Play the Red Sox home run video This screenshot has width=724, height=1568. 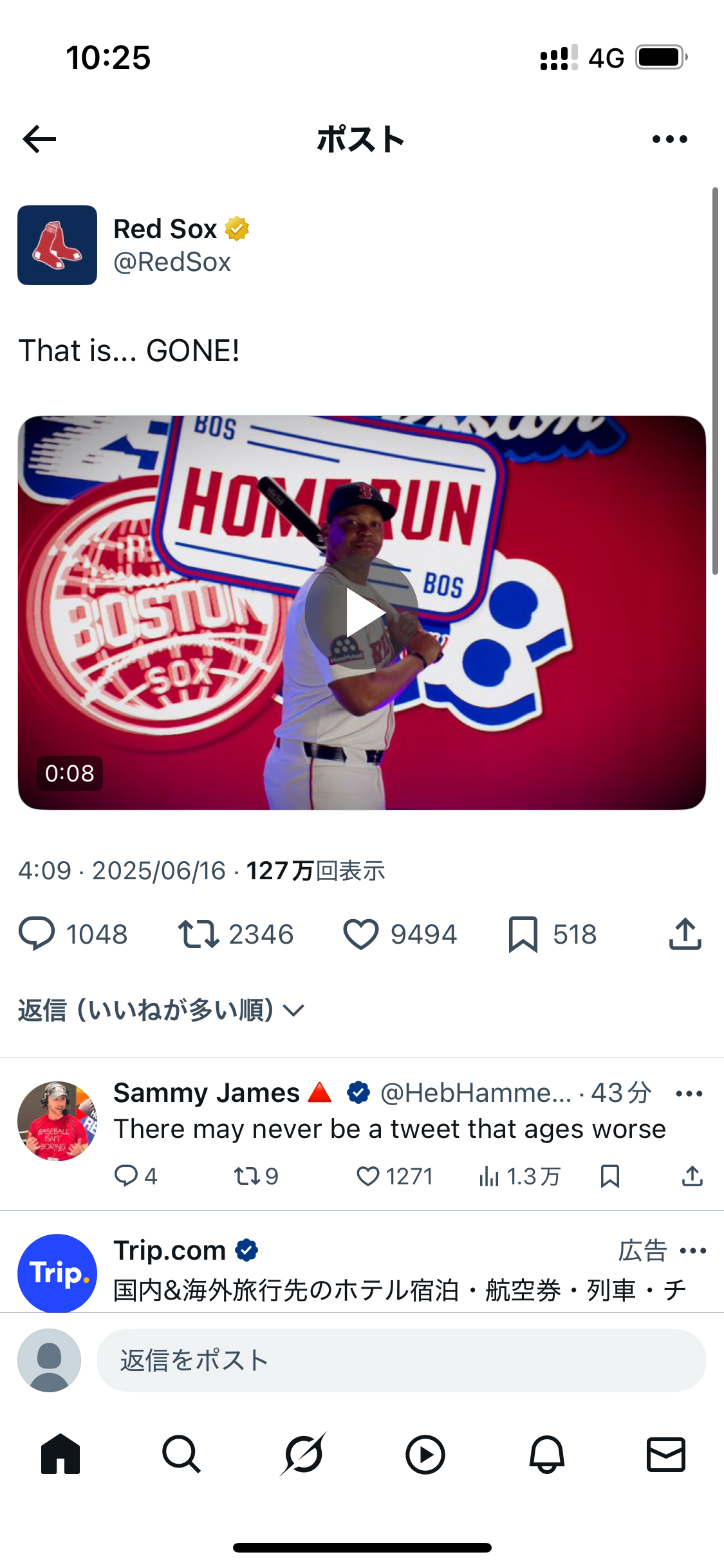tap(361, 613)
